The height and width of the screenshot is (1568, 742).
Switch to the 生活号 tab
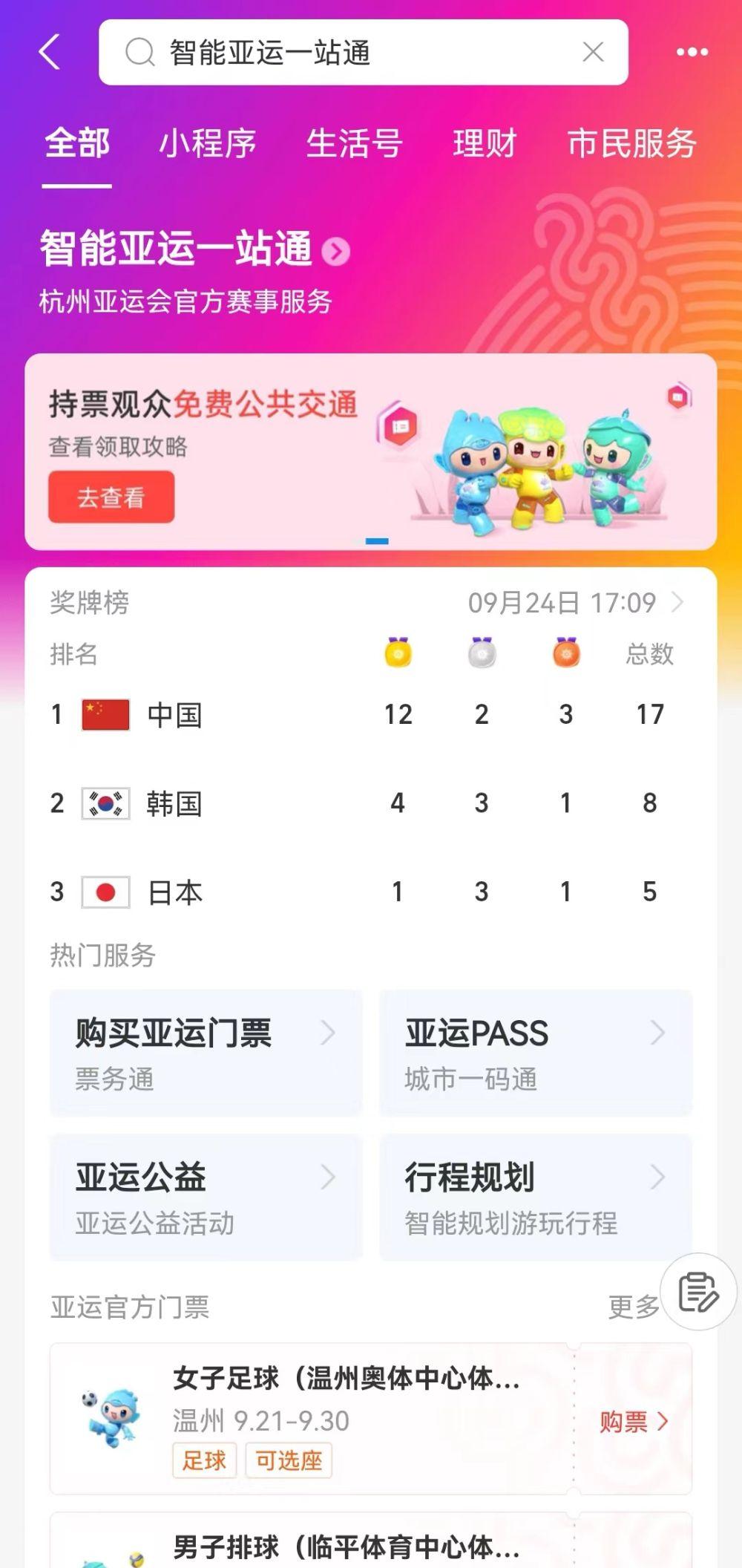click(x=354, y=144)
